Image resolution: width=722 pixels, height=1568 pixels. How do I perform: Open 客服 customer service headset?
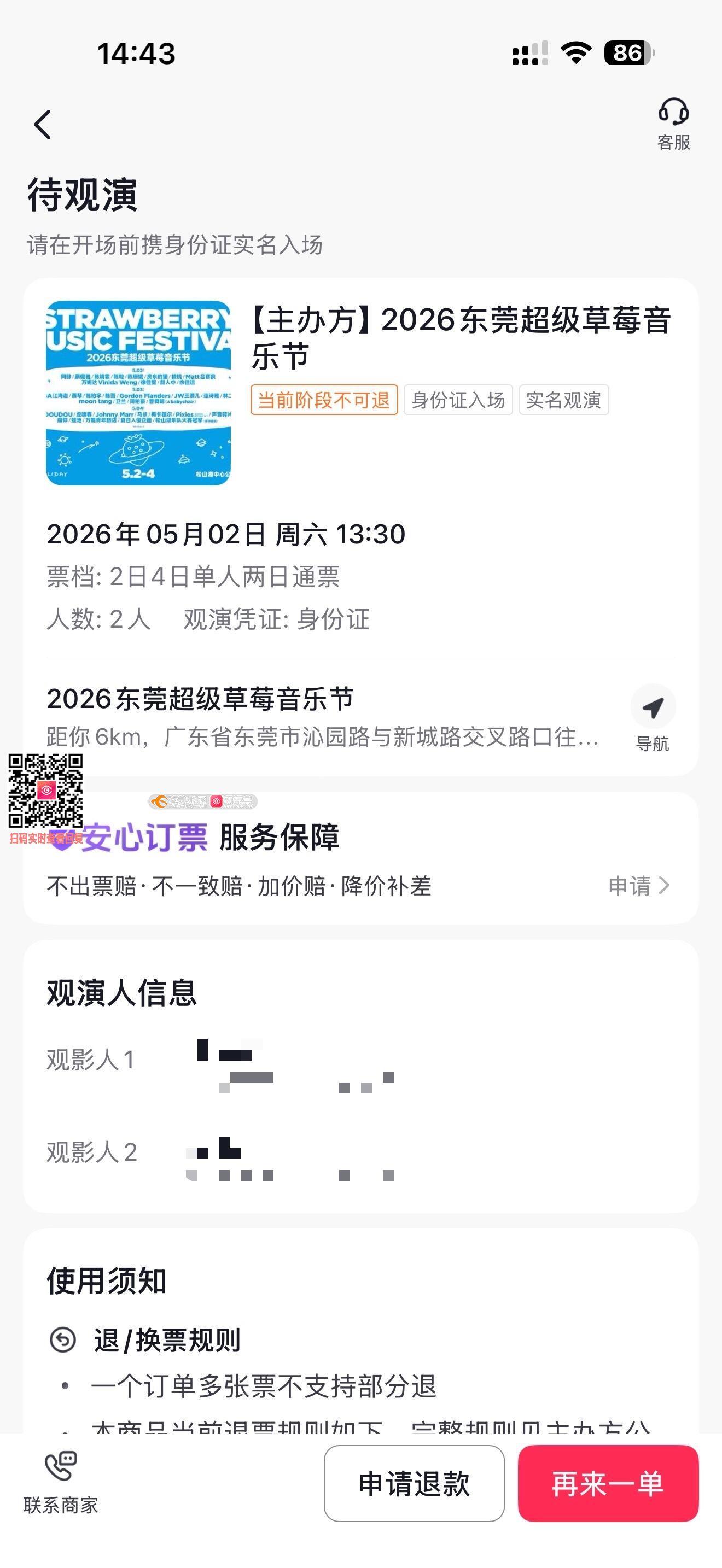pyautogui.click(x=673, y=124)
